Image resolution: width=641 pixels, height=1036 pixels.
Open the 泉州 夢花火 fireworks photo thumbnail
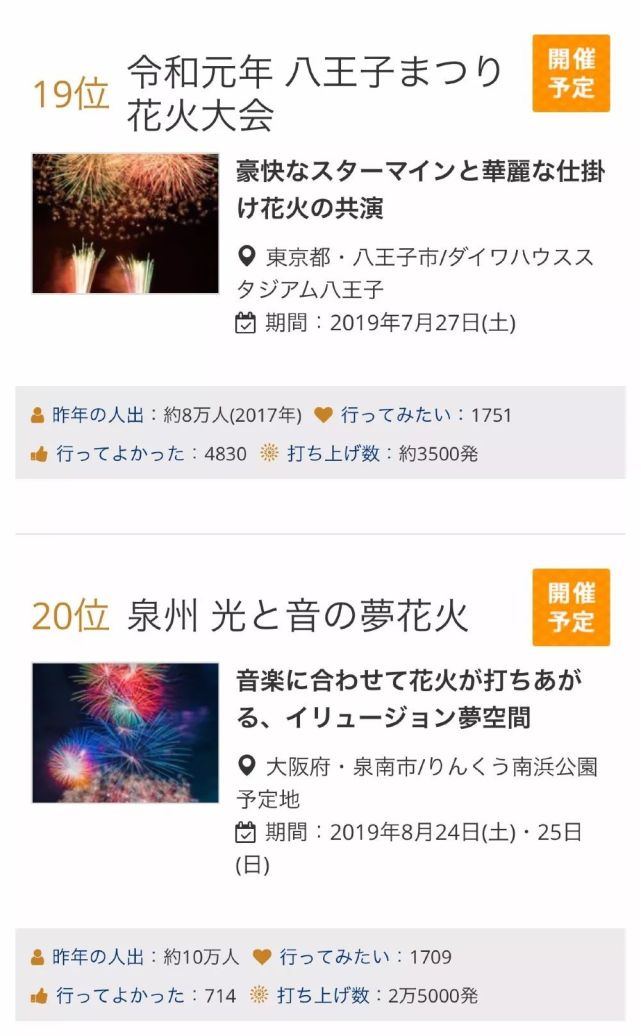tap(126, 733)
